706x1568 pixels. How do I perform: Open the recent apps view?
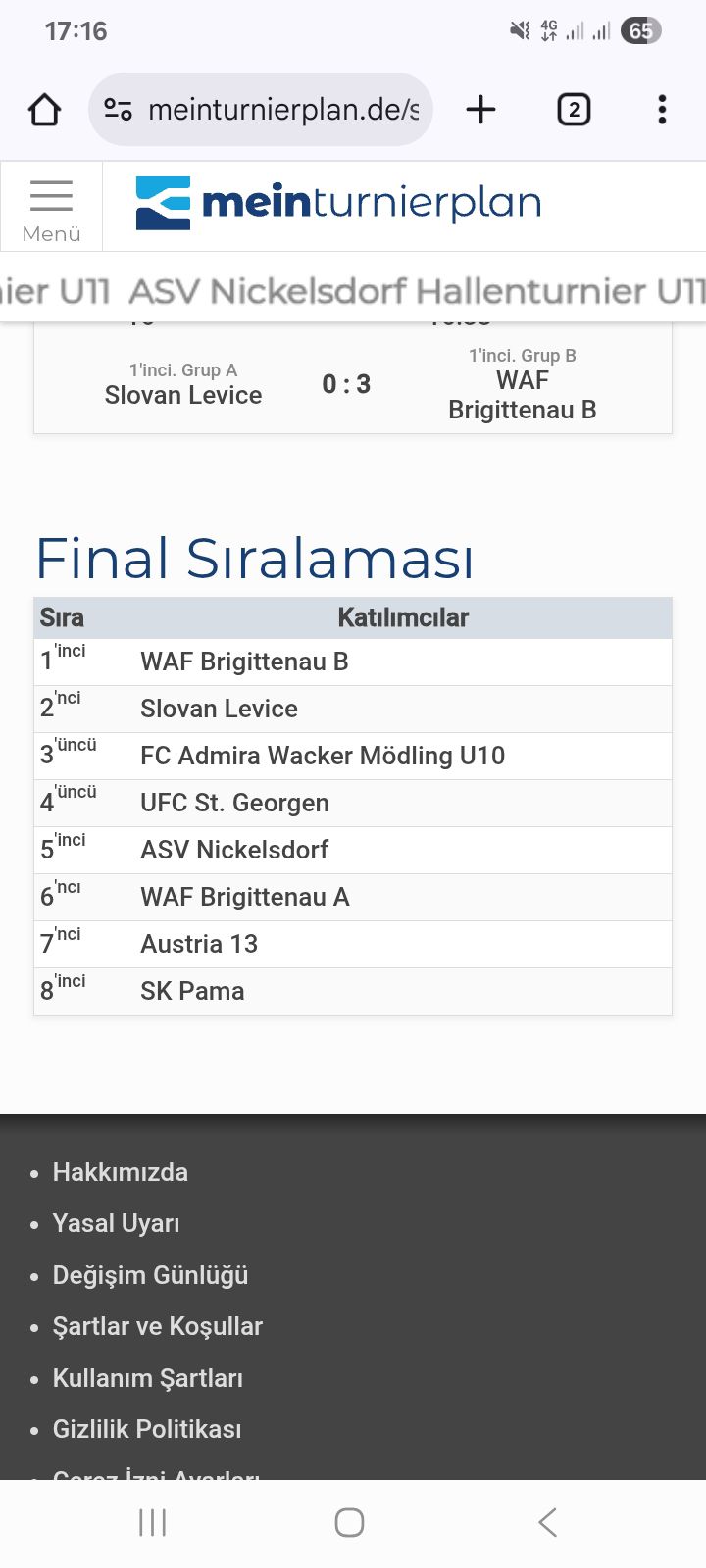point(152,1522)
